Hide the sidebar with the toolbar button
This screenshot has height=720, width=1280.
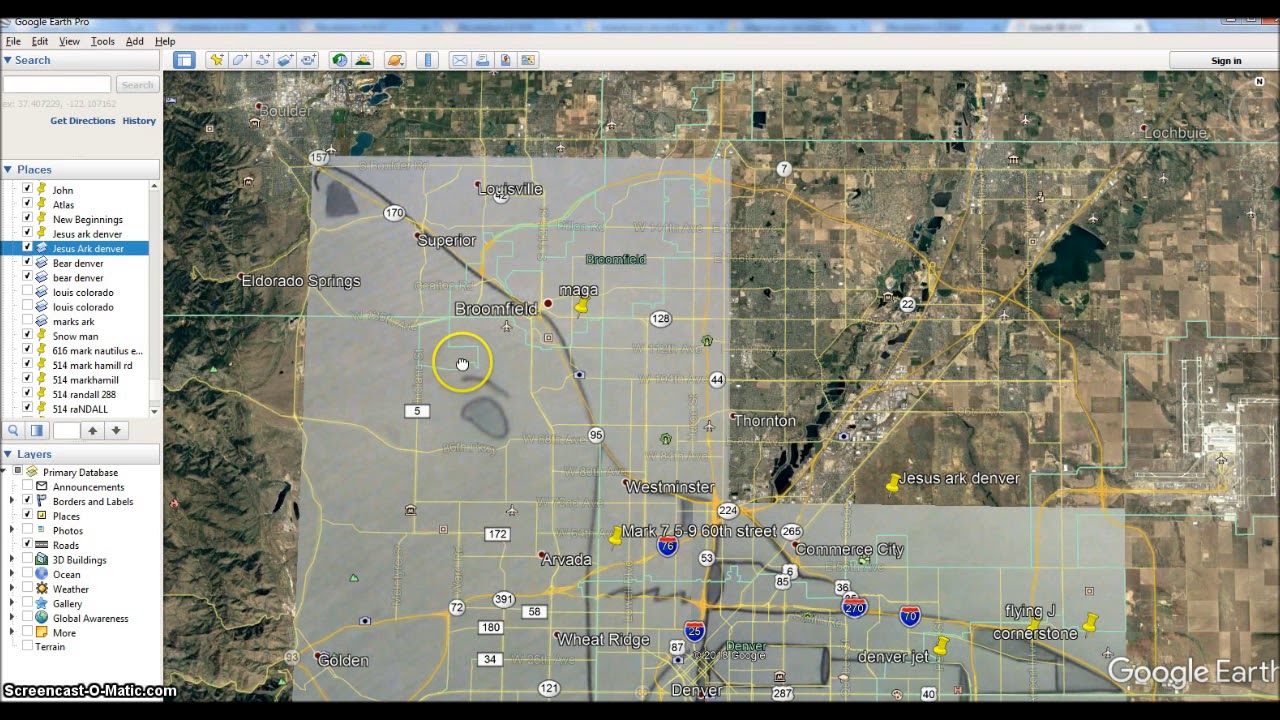[184, 60]
